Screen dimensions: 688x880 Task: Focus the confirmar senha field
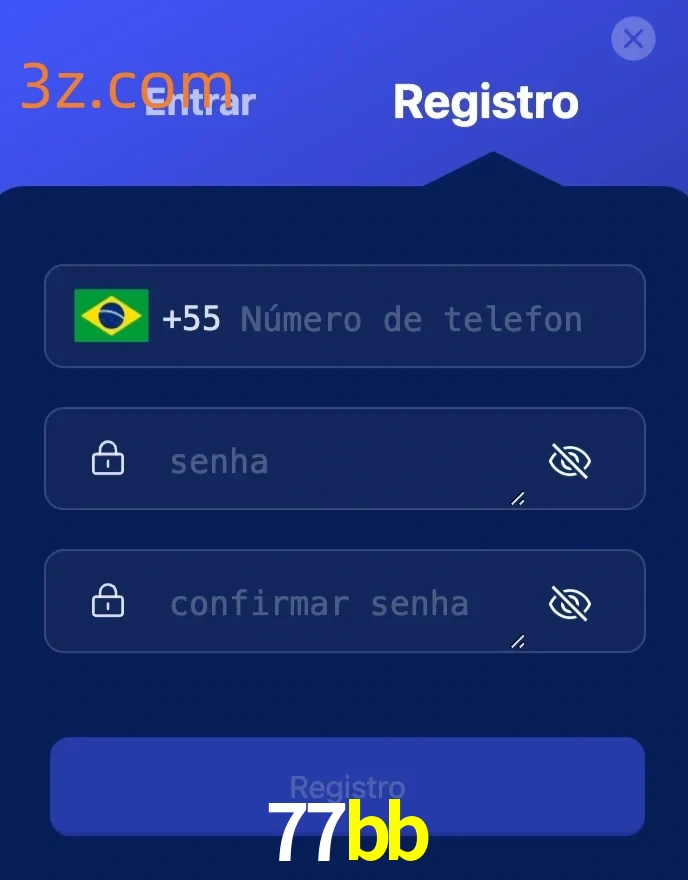(330, 603)
